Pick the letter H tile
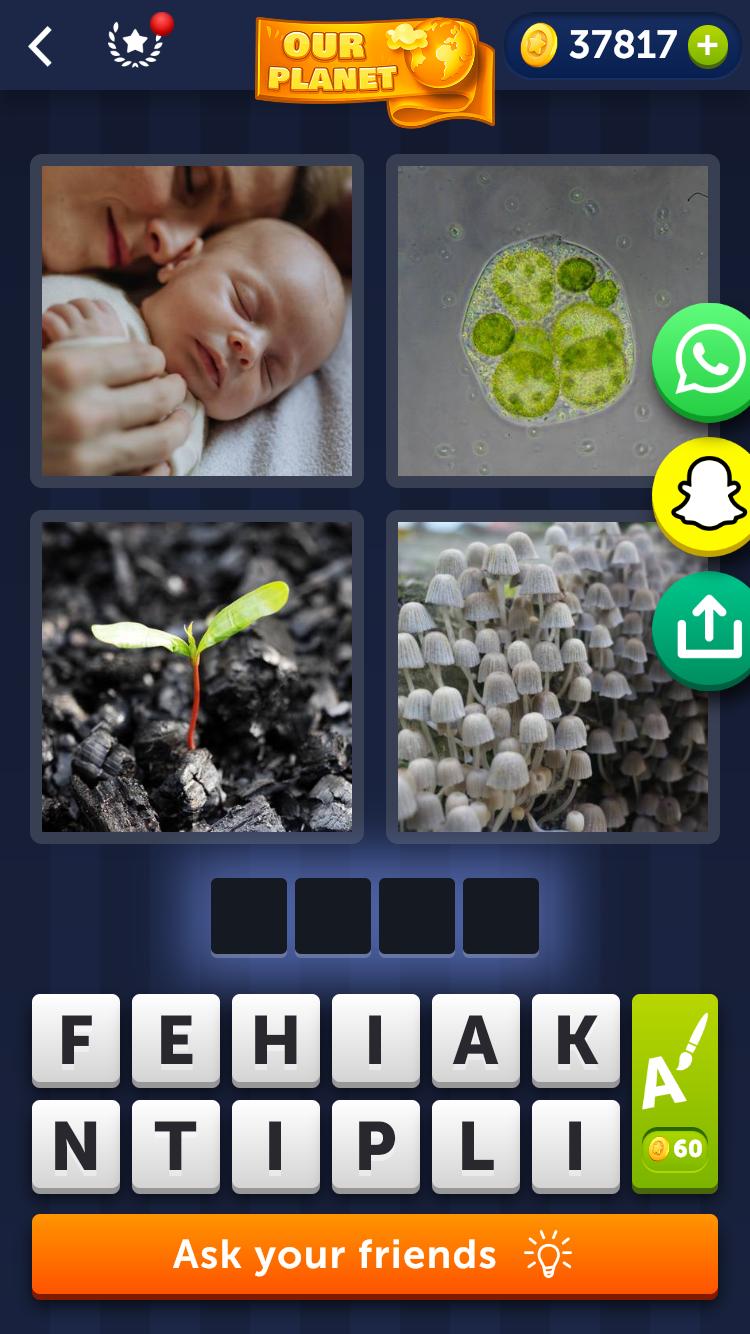The image size is (750, 1334). coord(276,1040)
